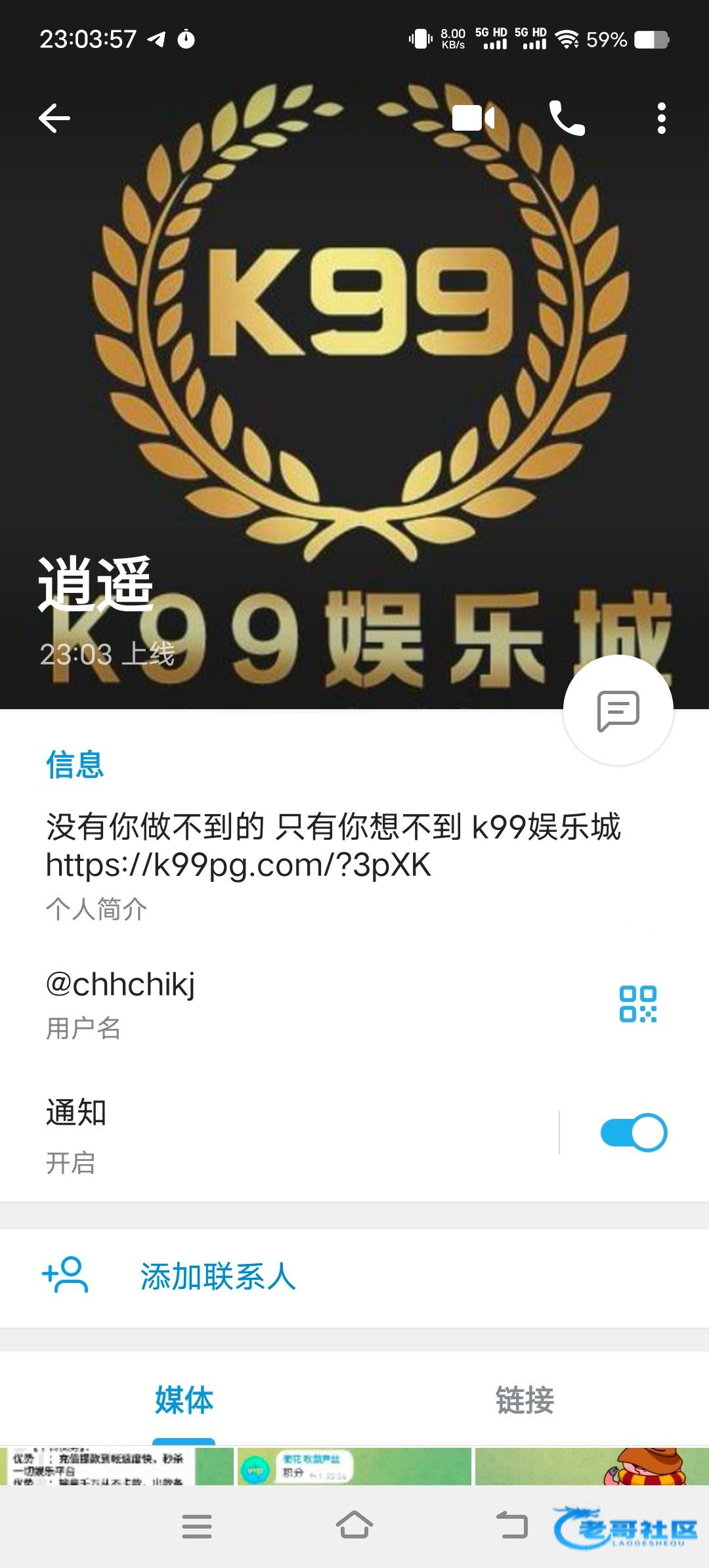The height and width of the screenshot is (1568, 709).
Task: Open the three-dot overflow menu
Action: [661, 119]
